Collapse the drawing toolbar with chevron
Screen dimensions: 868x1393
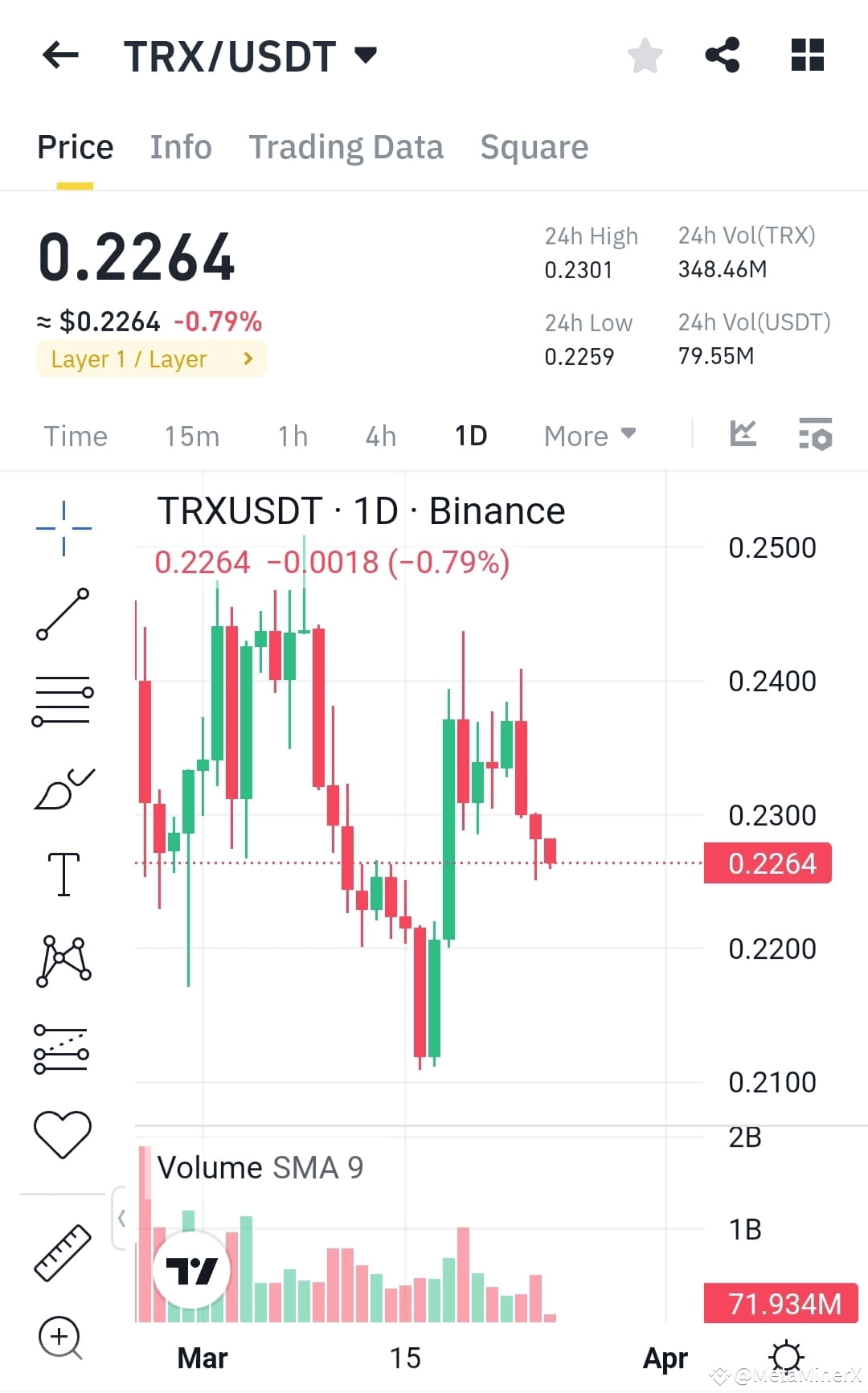122,1219
